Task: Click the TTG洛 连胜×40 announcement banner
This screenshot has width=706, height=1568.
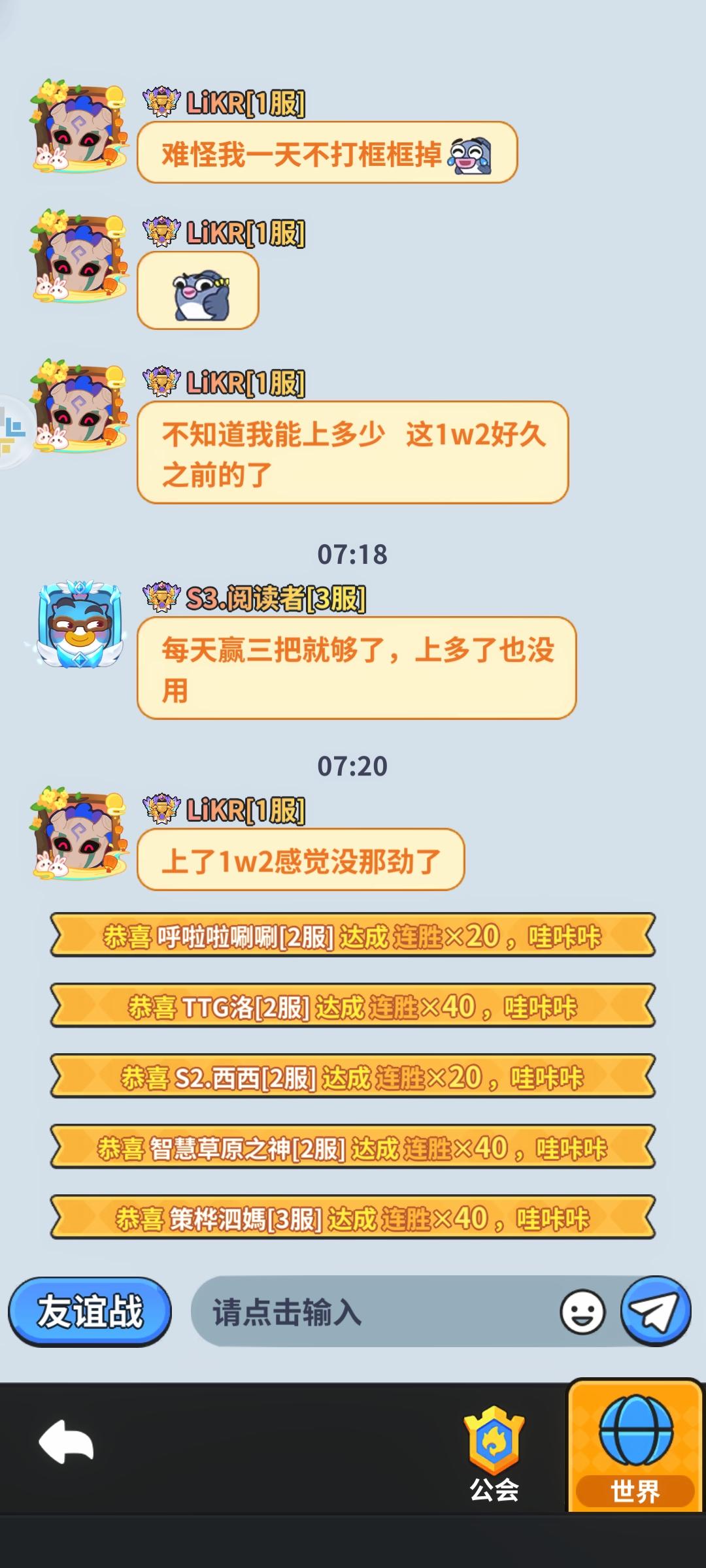Action: 353,1009
